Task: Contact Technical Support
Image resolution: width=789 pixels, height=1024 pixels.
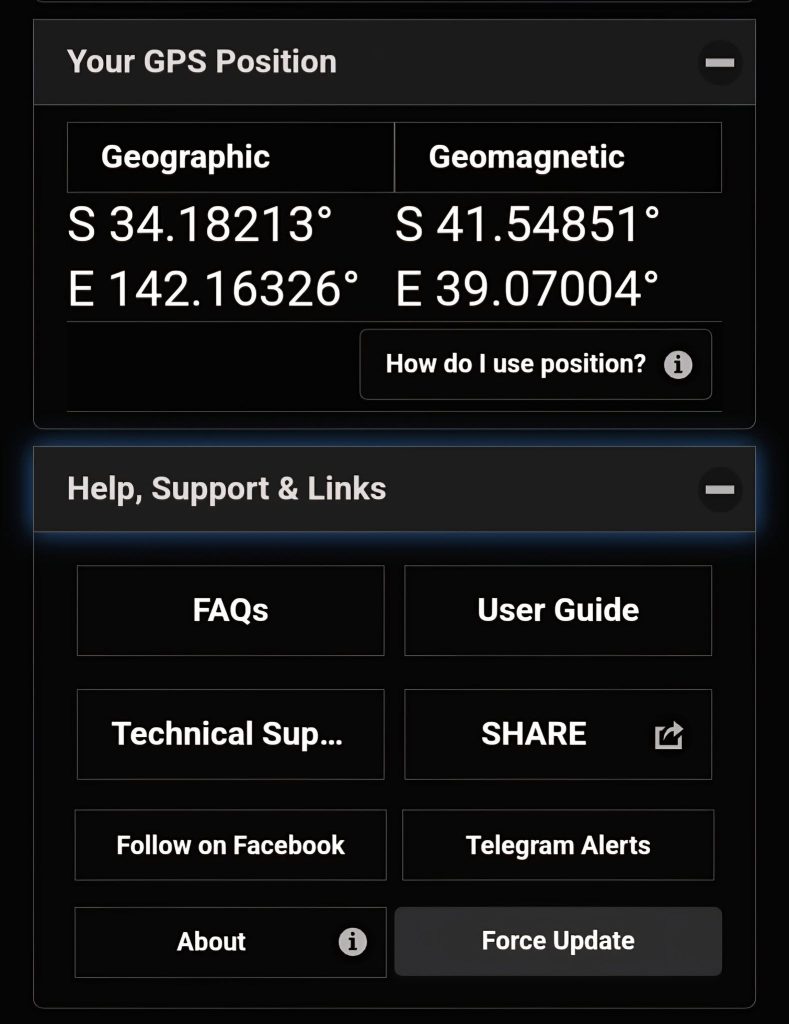Action: [x=230, y=734]
